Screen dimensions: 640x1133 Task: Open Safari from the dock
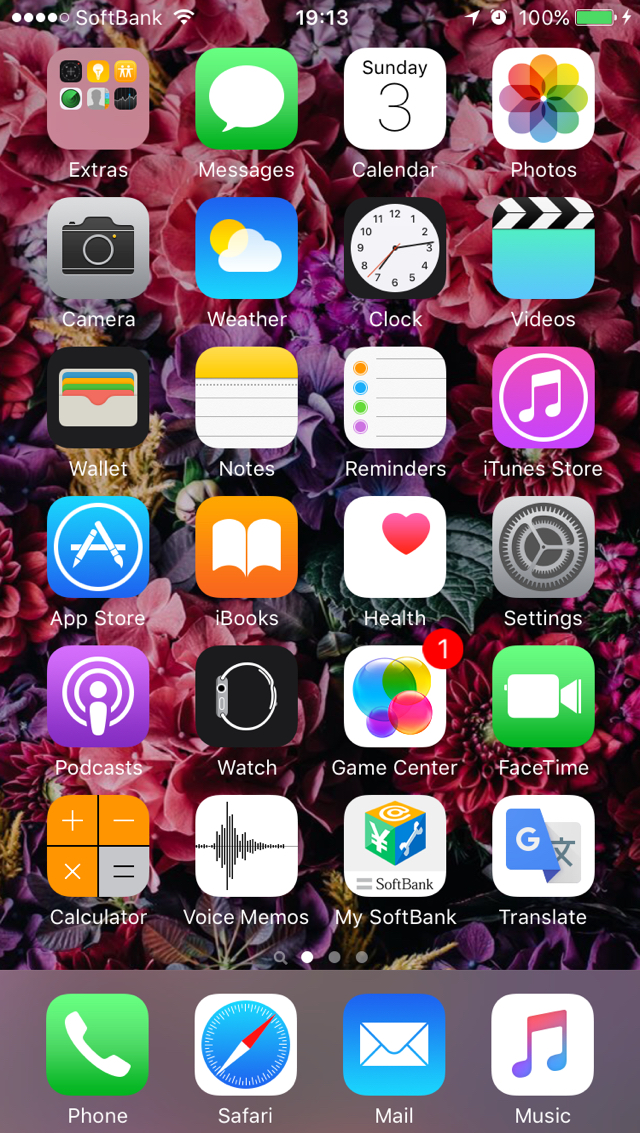click(246, 1044)
